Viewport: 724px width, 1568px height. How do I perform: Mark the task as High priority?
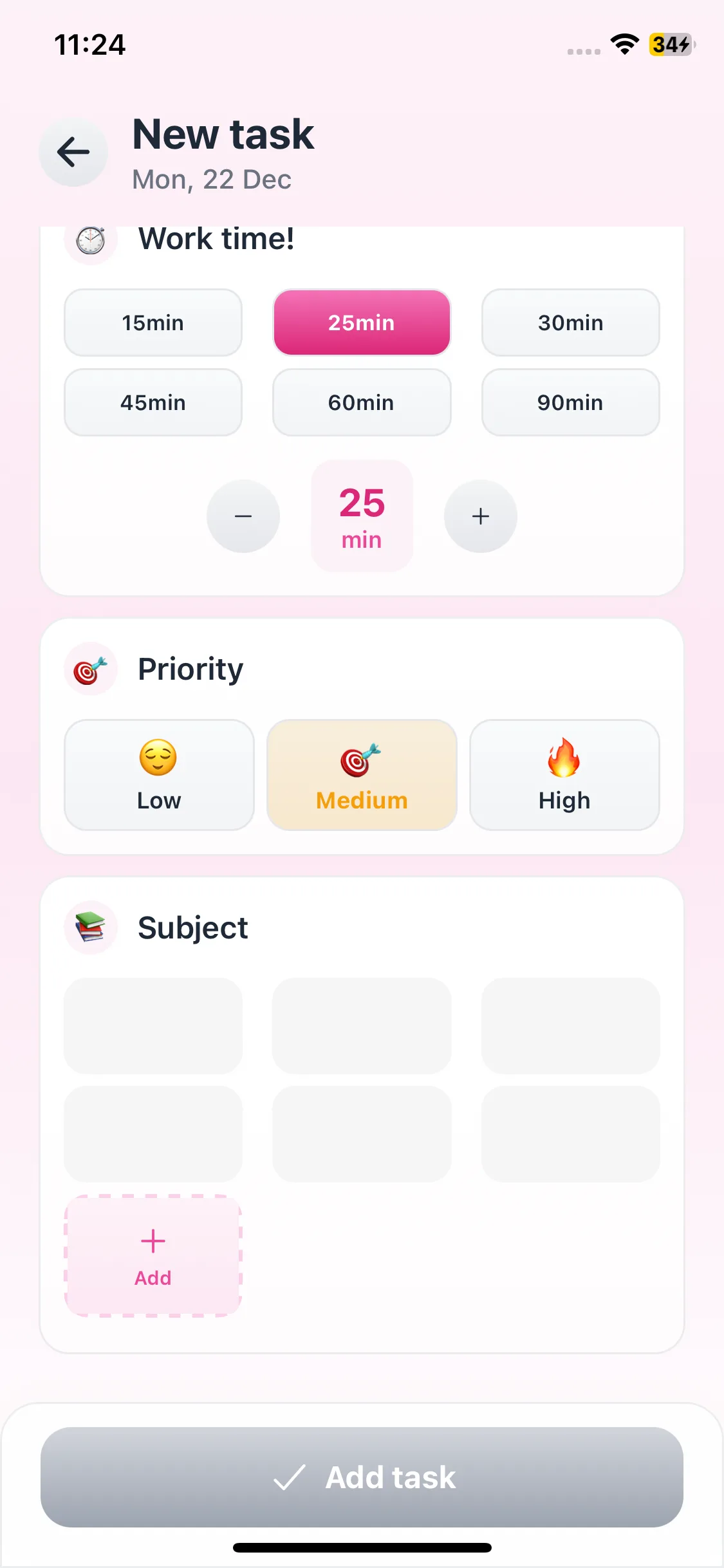(564, 775)
